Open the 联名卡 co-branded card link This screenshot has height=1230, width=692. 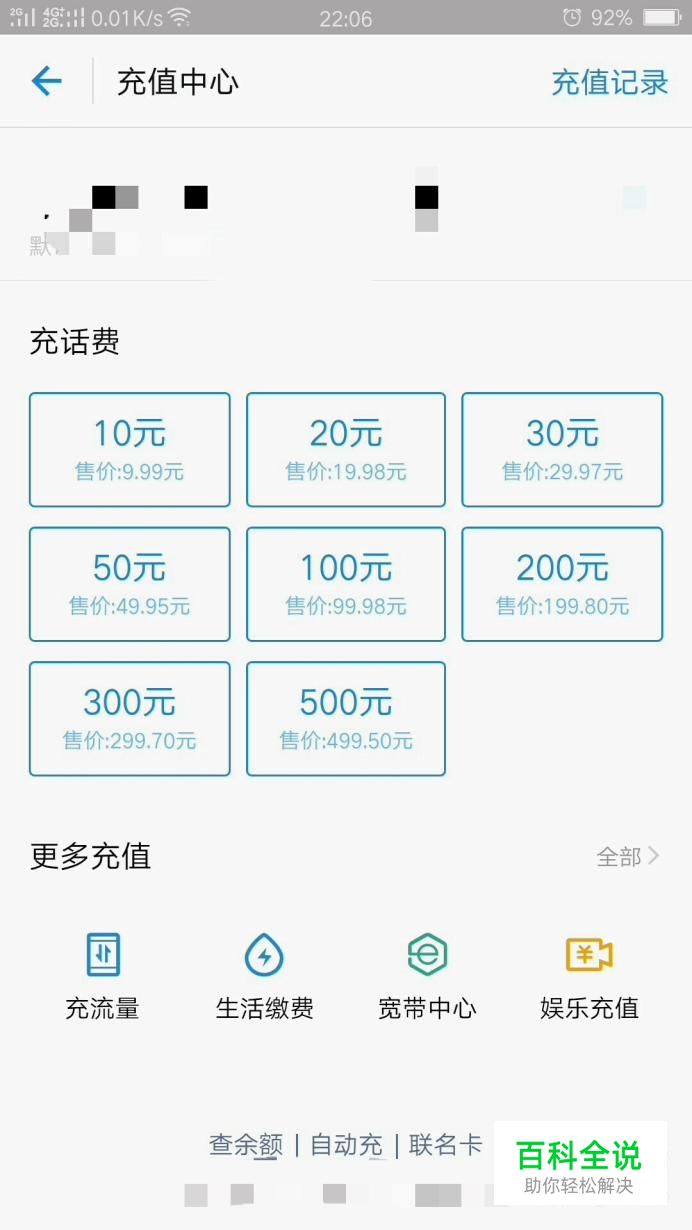click(x=445, y=1145)
